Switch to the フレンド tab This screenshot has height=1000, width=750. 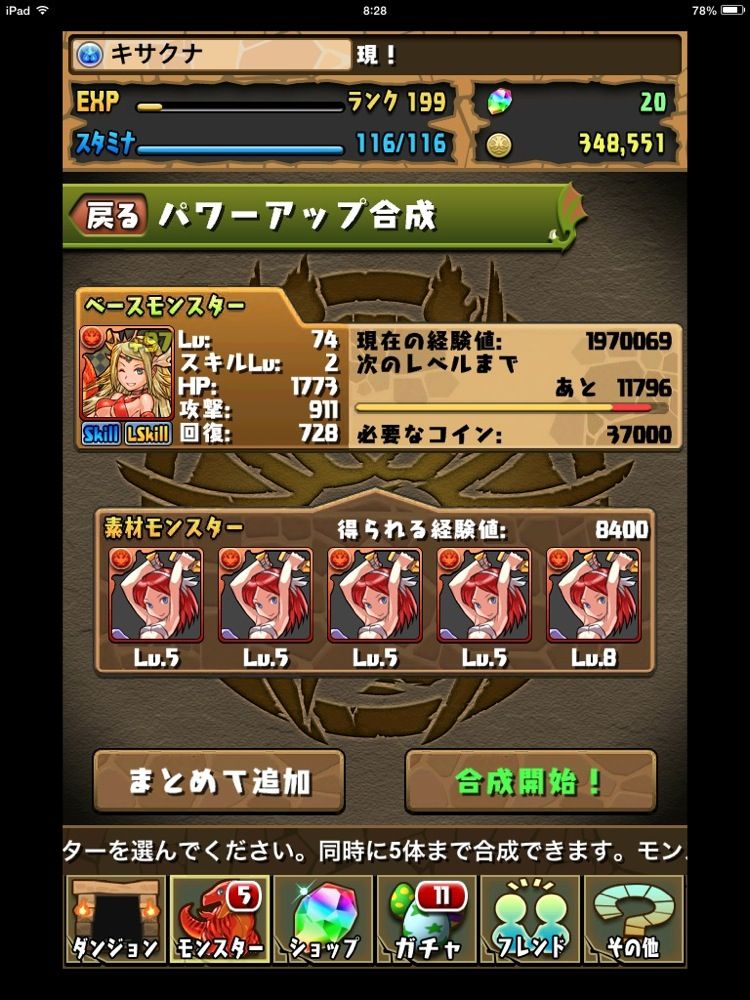[530, 919]
